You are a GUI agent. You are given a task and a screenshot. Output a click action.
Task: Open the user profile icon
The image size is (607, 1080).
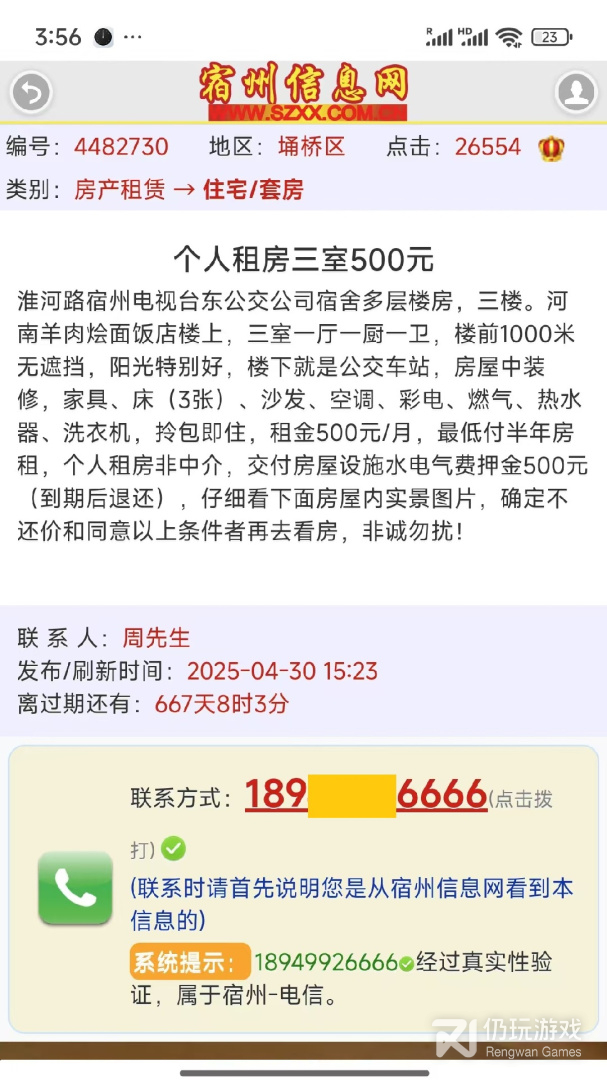point(576,93)
